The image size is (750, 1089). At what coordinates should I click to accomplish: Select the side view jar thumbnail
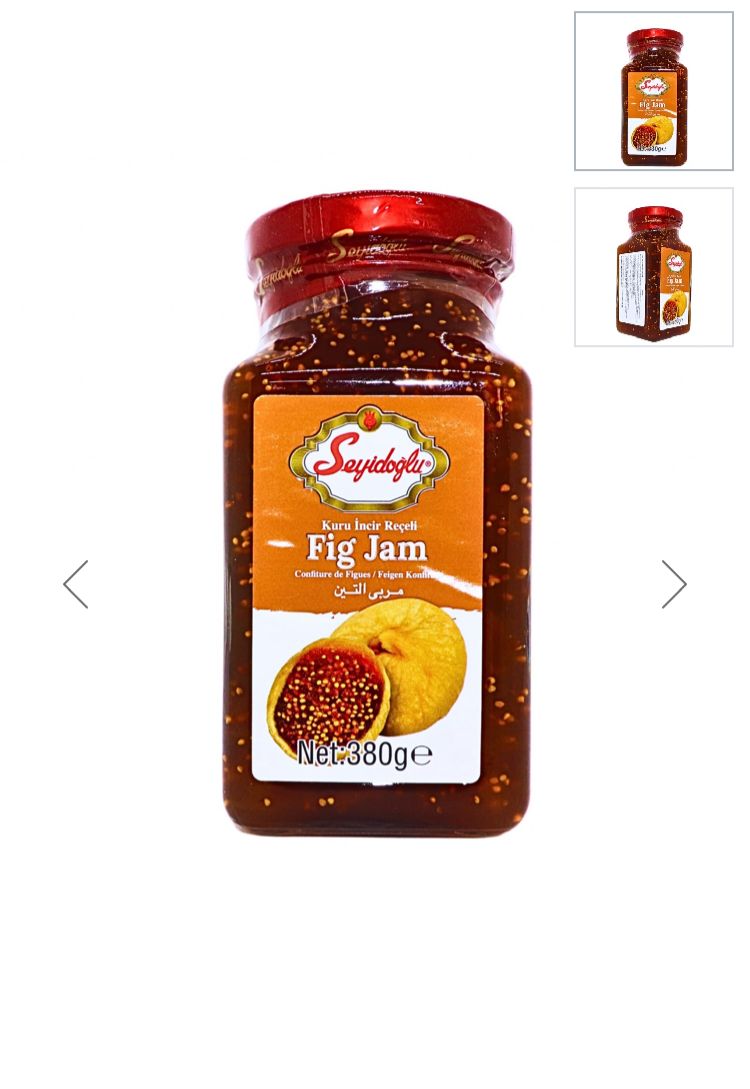tap(653, 267)
